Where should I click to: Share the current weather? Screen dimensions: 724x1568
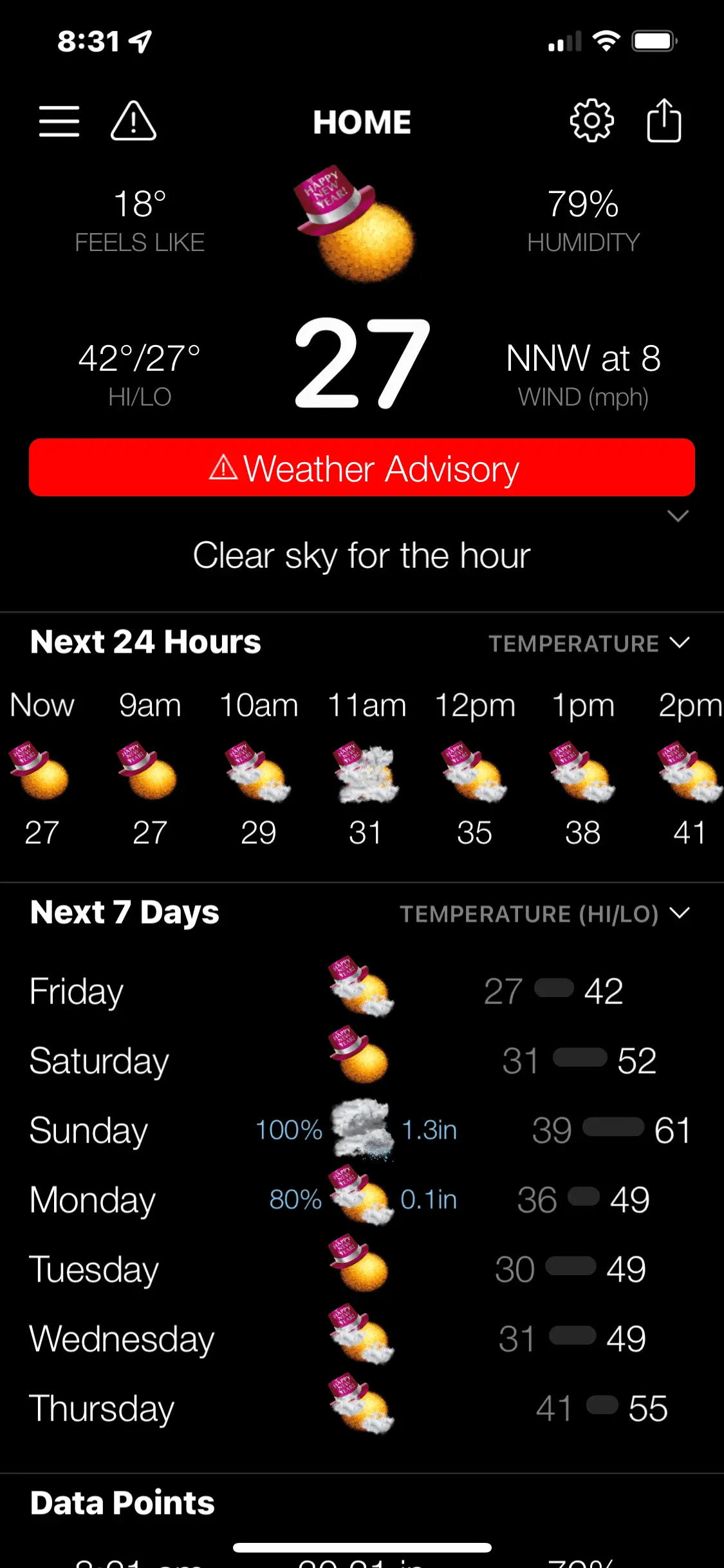[x=664, y=120]
